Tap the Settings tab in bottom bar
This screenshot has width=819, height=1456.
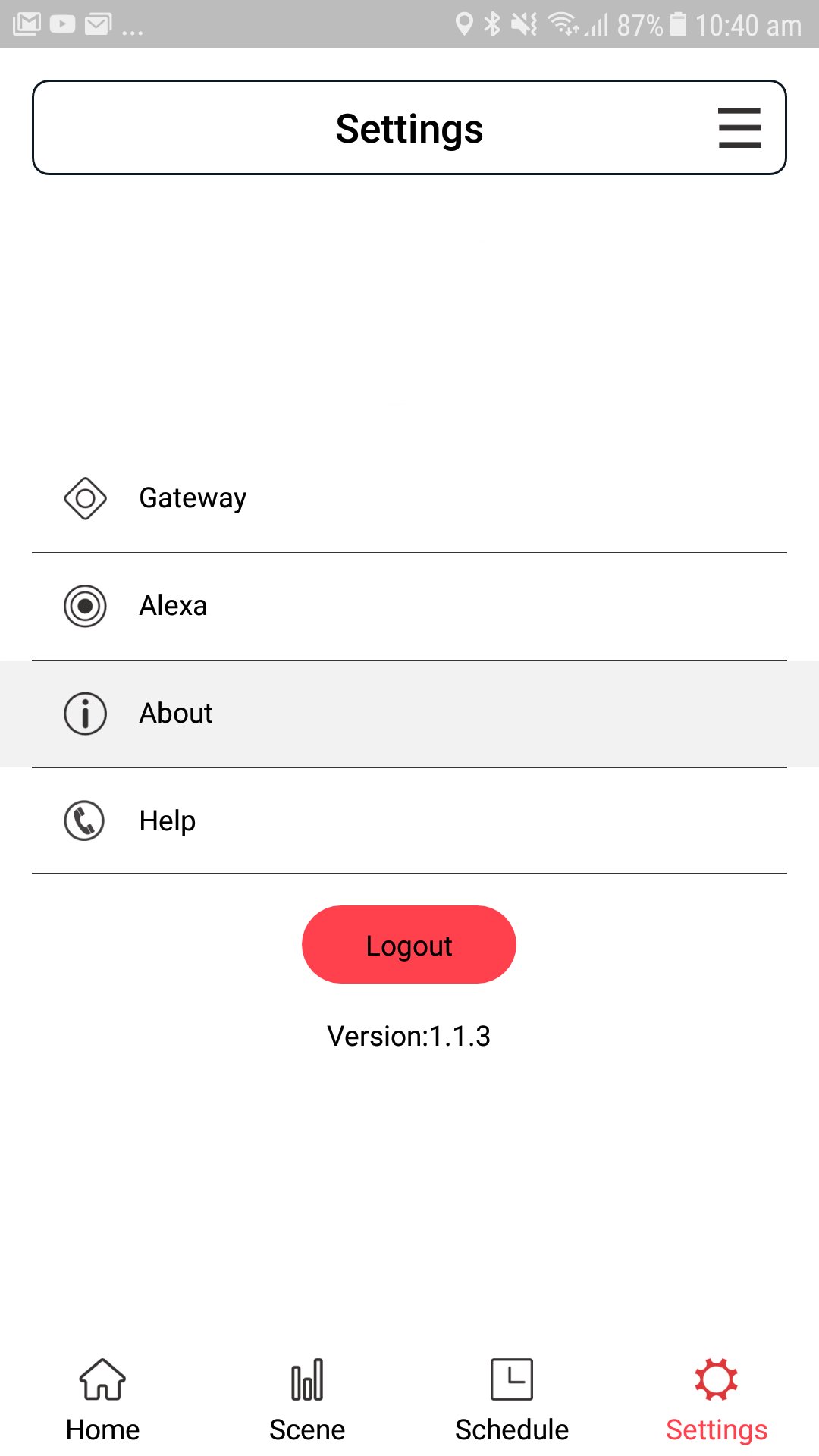717,1400
